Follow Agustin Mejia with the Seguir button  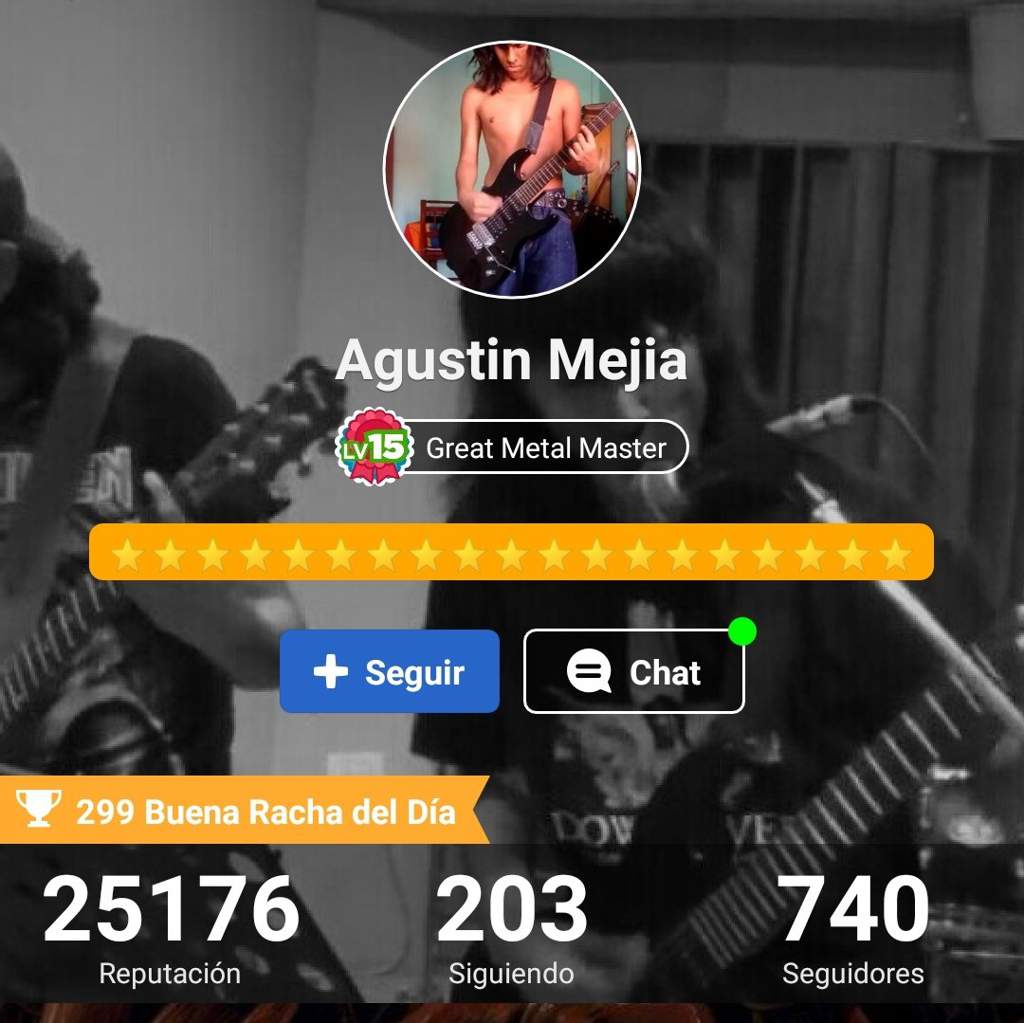(x=389, y=672)
